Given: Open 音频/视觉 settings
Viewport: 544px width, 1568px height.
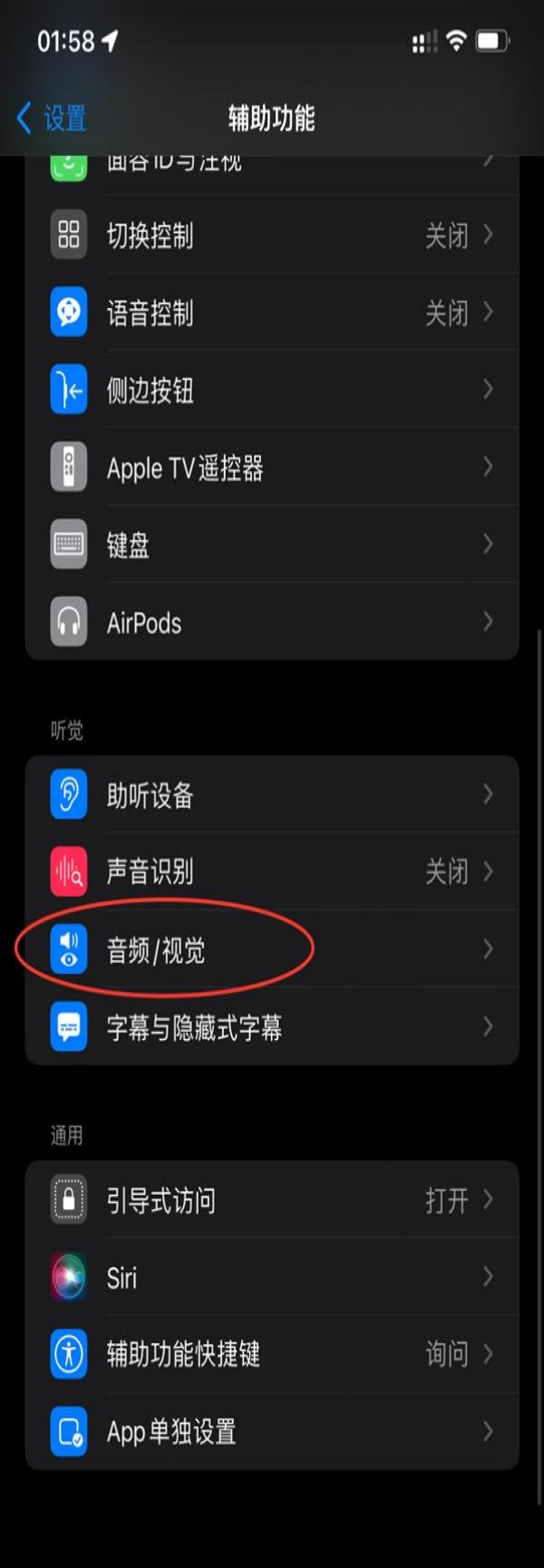Looking at the screenshot, I should 272,949.
